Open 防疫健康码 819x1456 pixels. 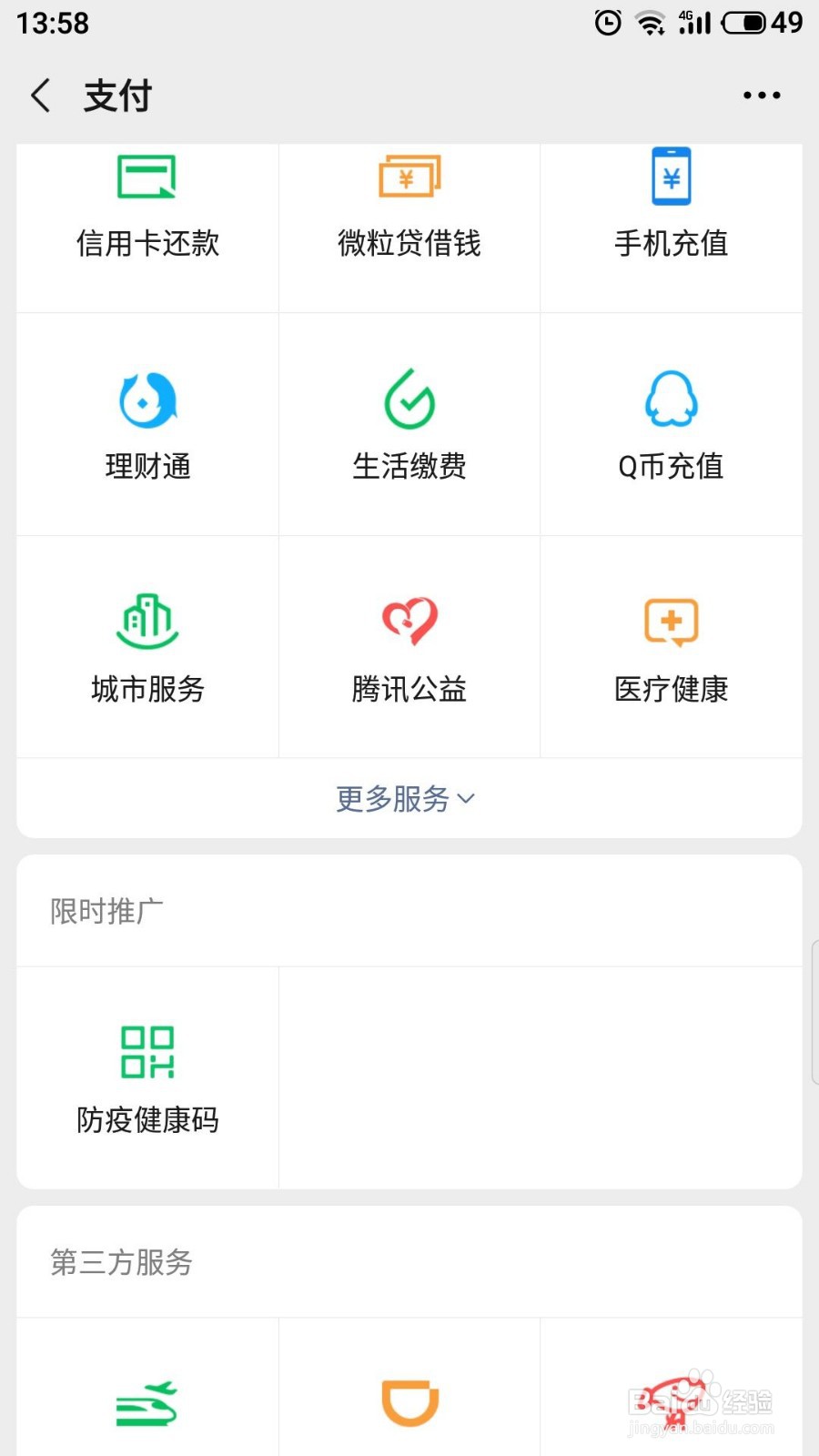[x=147, y=1077]
